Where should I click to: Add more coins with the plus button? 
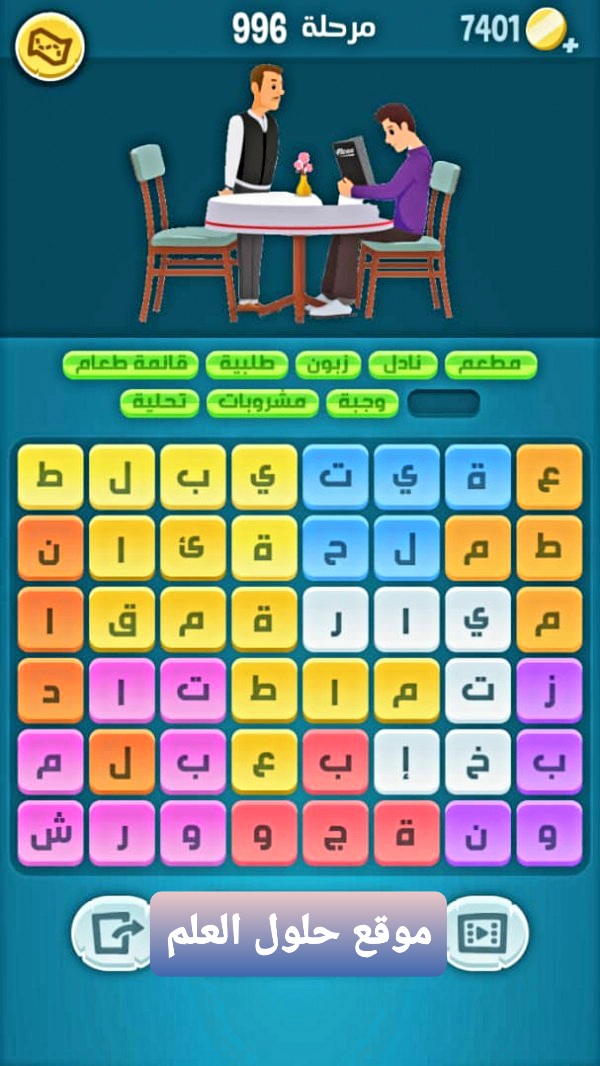(x=571, y=46)
